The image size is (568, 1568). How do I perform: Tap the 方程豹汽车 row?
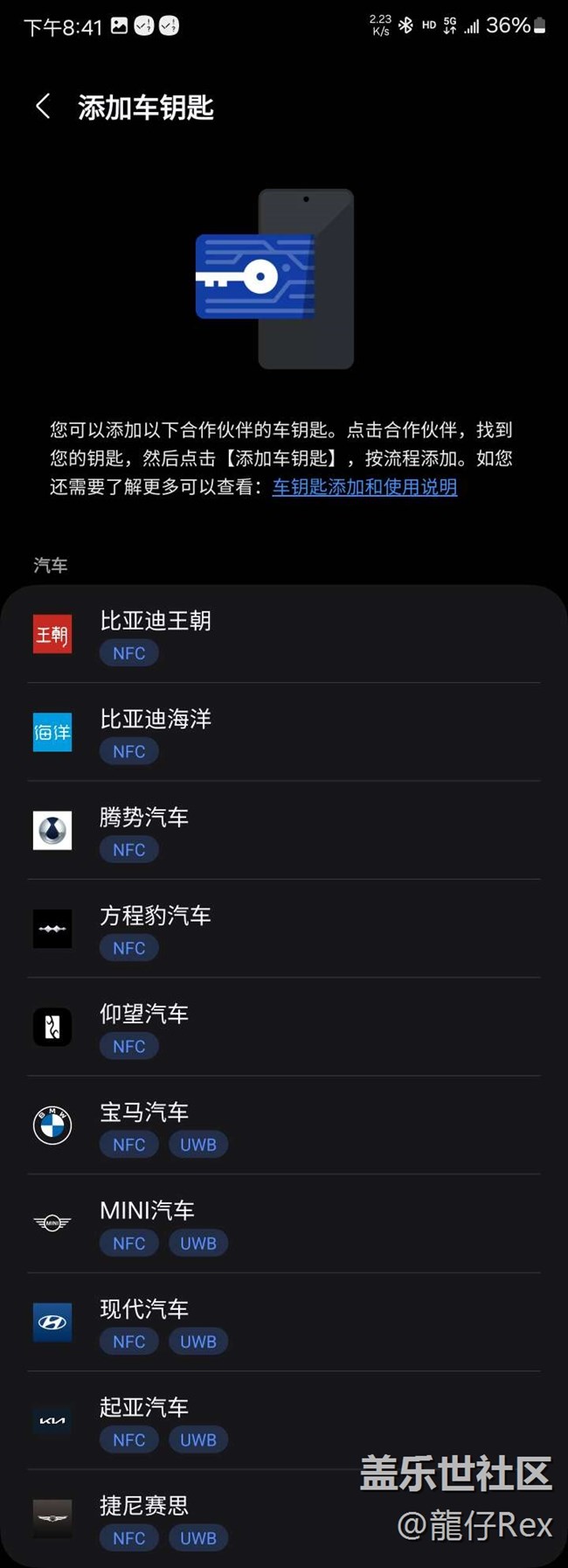coord(284,929)
